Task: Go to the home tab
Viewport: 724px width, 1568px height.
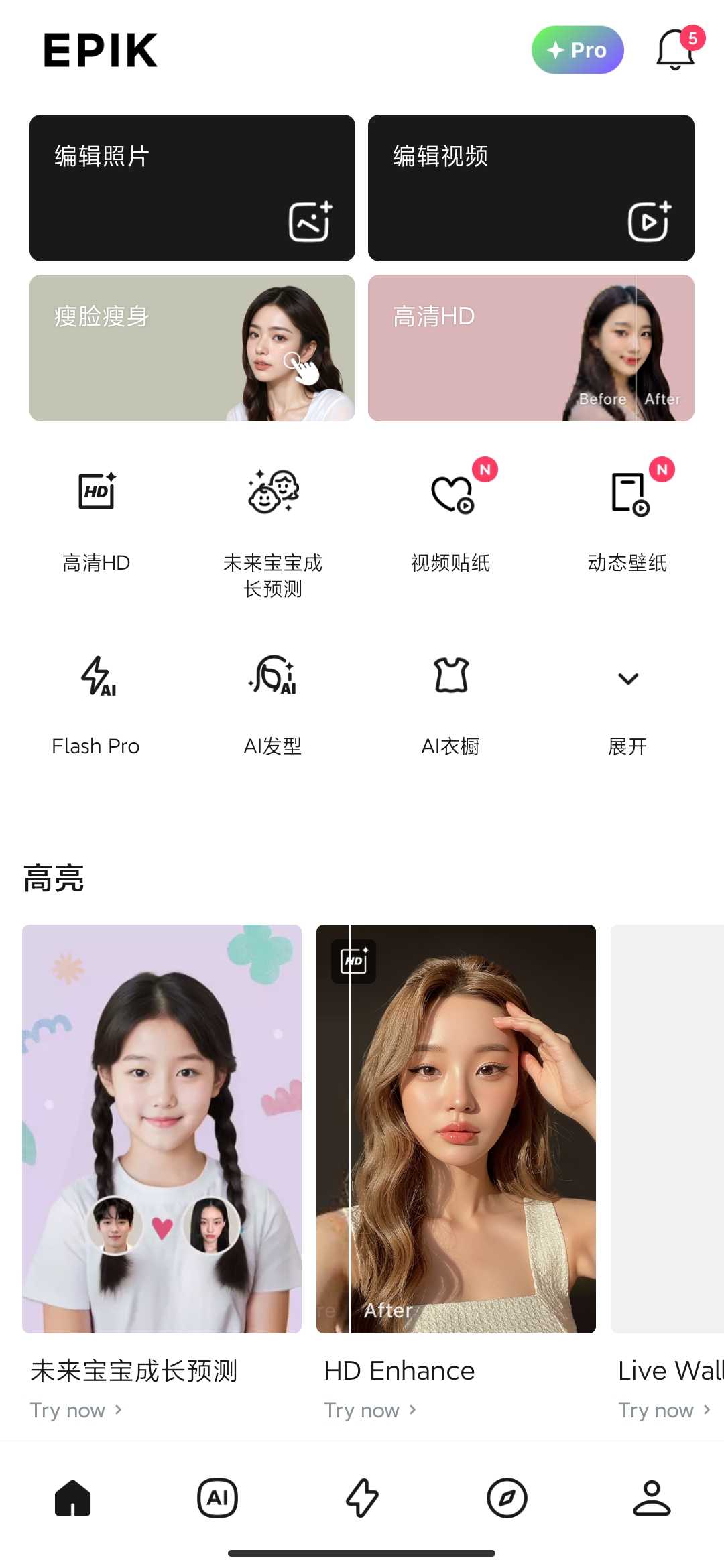Action: click(x=72, y=1498)
